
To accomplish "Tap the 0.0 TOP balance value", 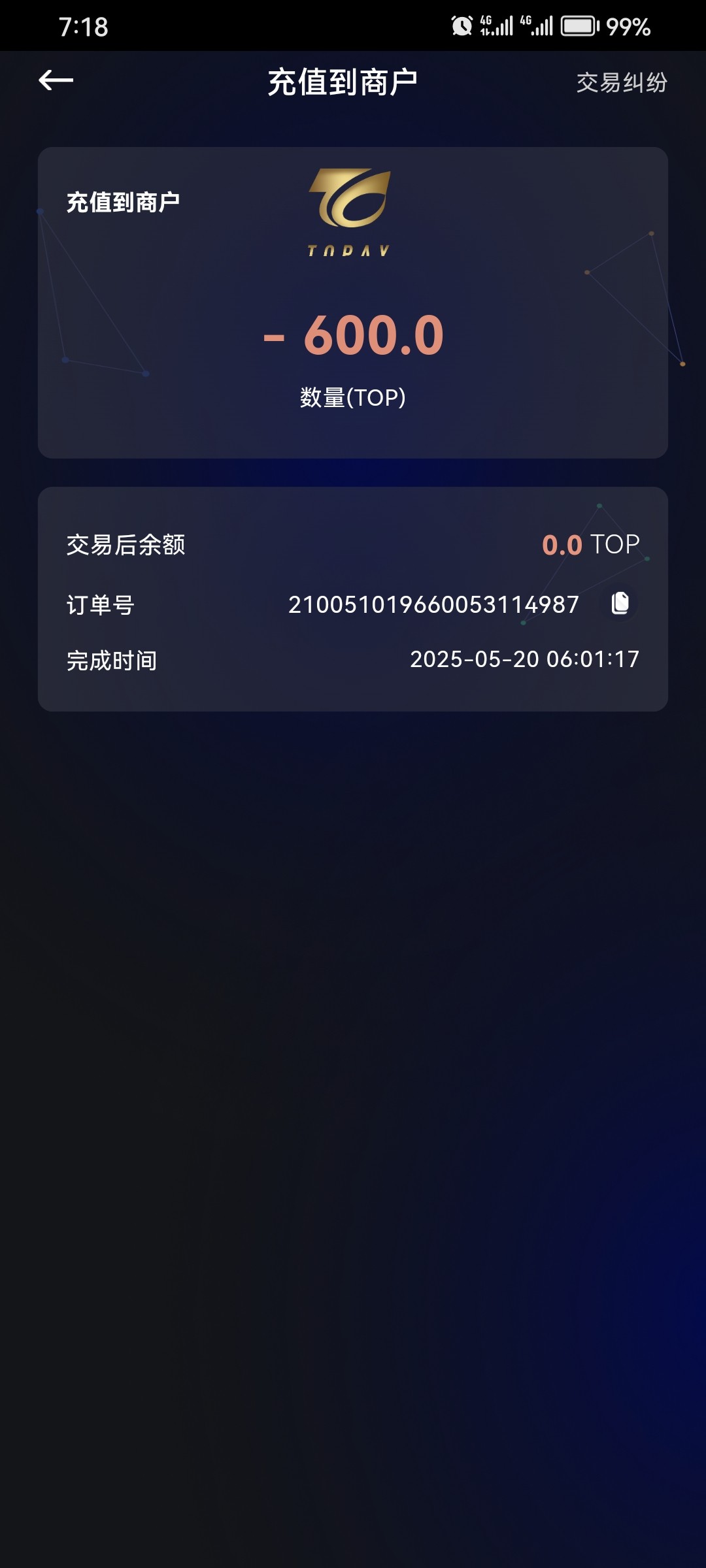I will point(590,544).
